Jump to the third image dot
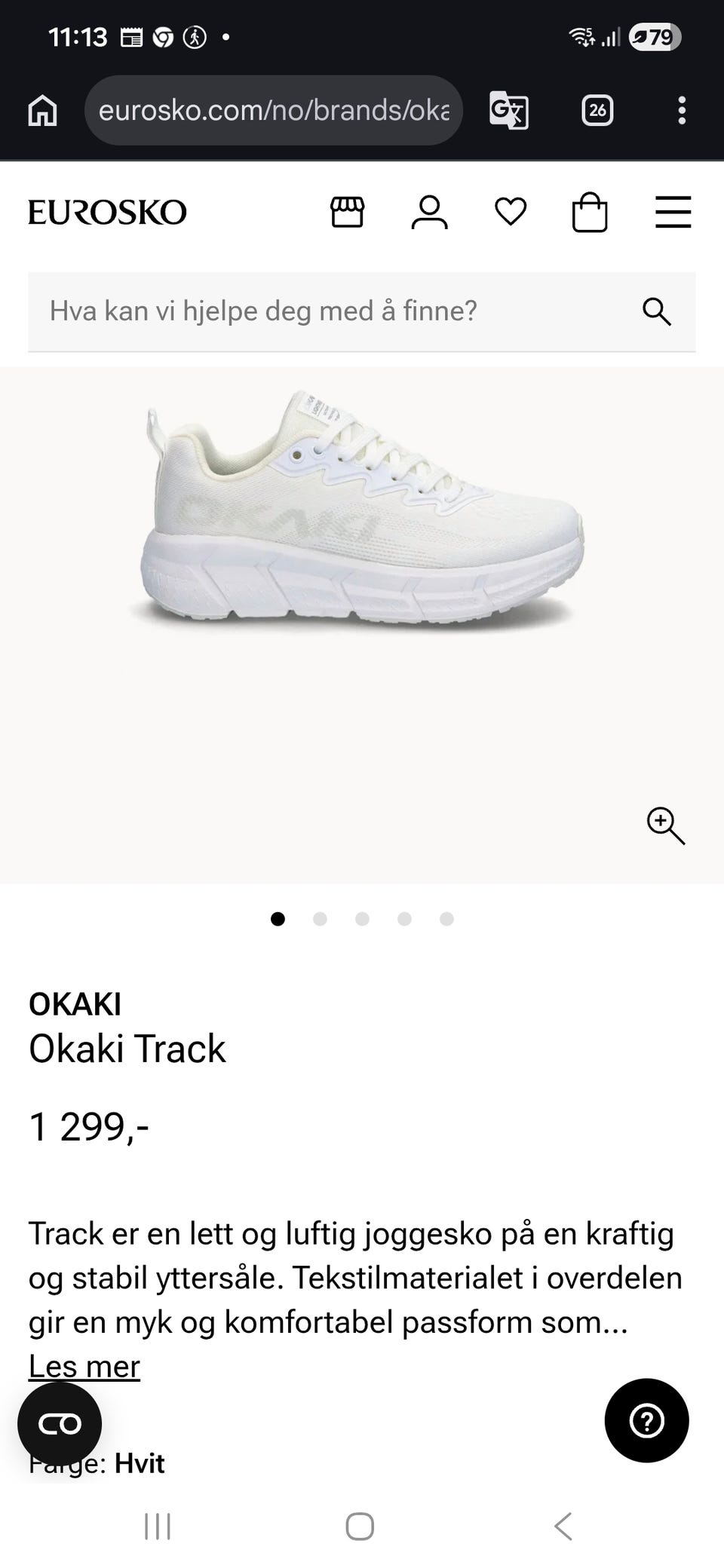This screenshot has height=1568, width=724. (362, 919)
